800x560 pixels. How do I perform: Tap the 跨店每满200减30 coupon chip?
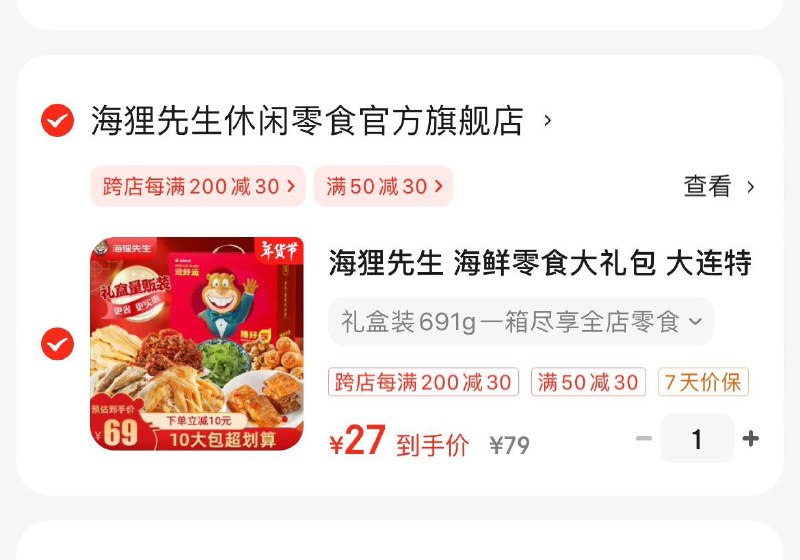pos(198,186)
